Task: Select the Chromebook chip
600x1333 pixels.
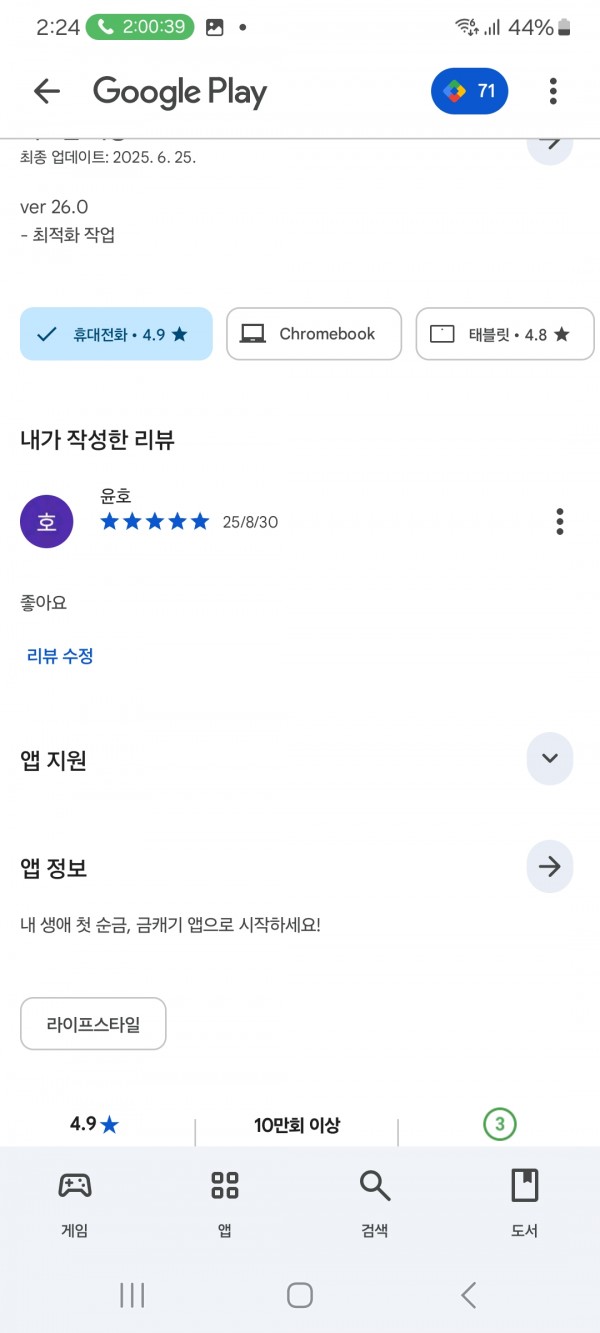Action: pyautogui.click(x=314, y=334)
